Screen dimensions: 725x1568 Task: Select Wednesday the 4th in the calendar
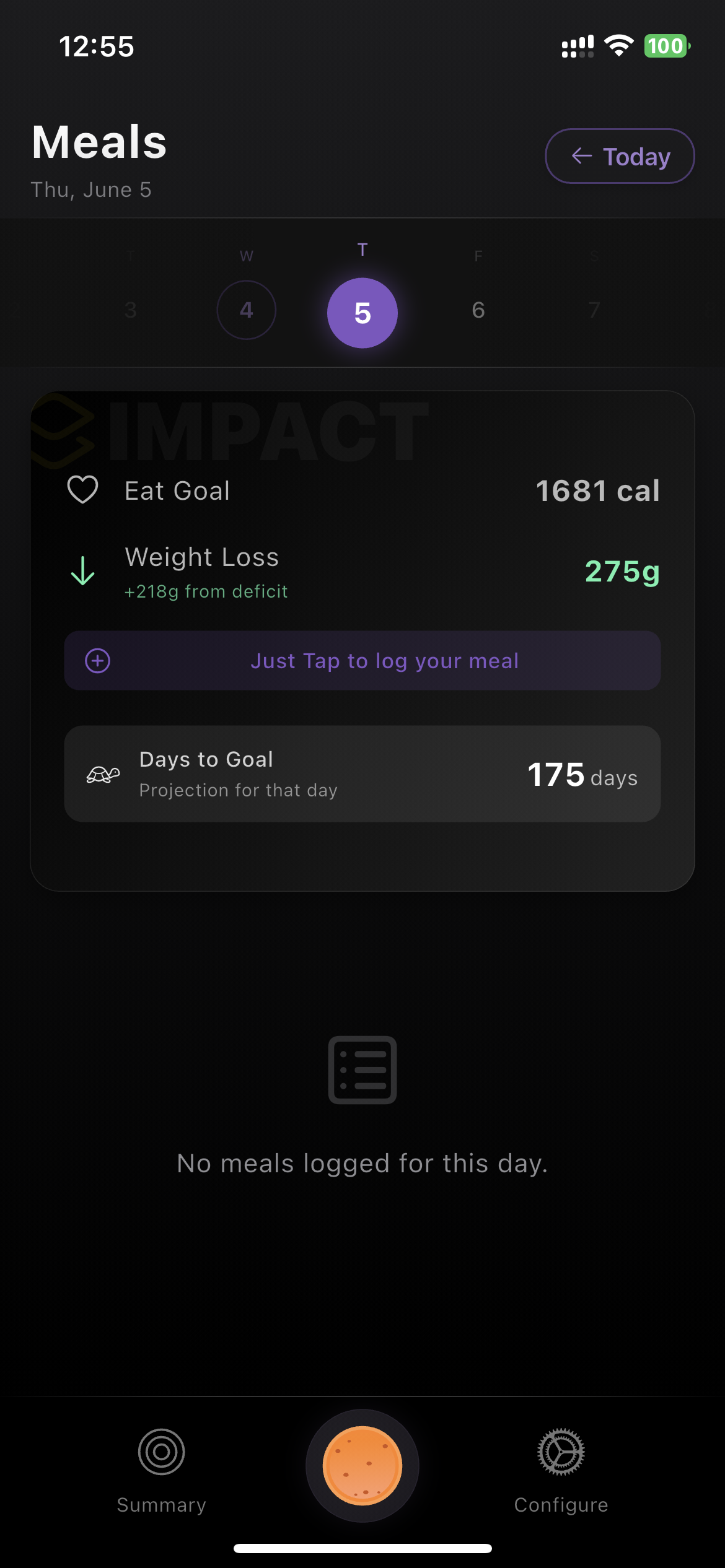point(246,310)
